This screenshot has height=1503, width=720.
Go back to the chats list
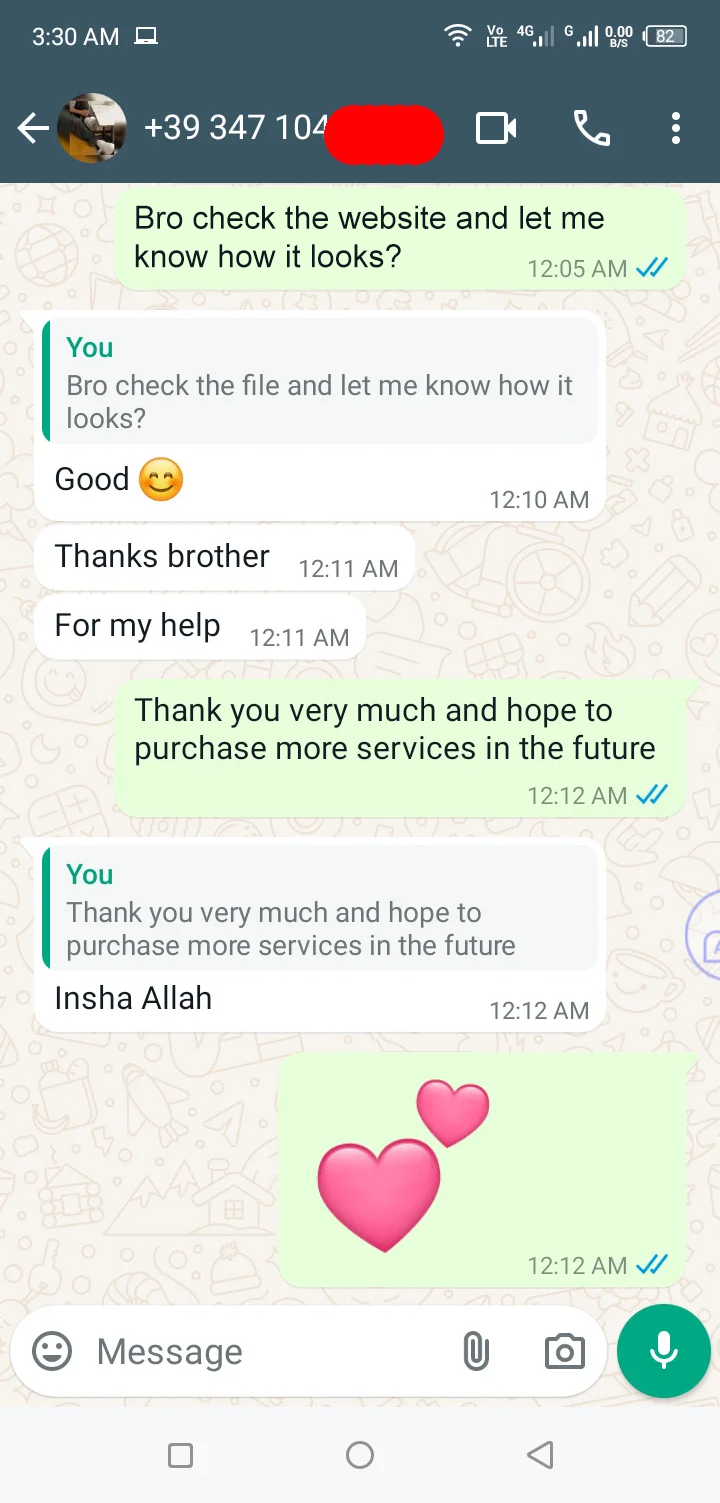tap(32, 128)
